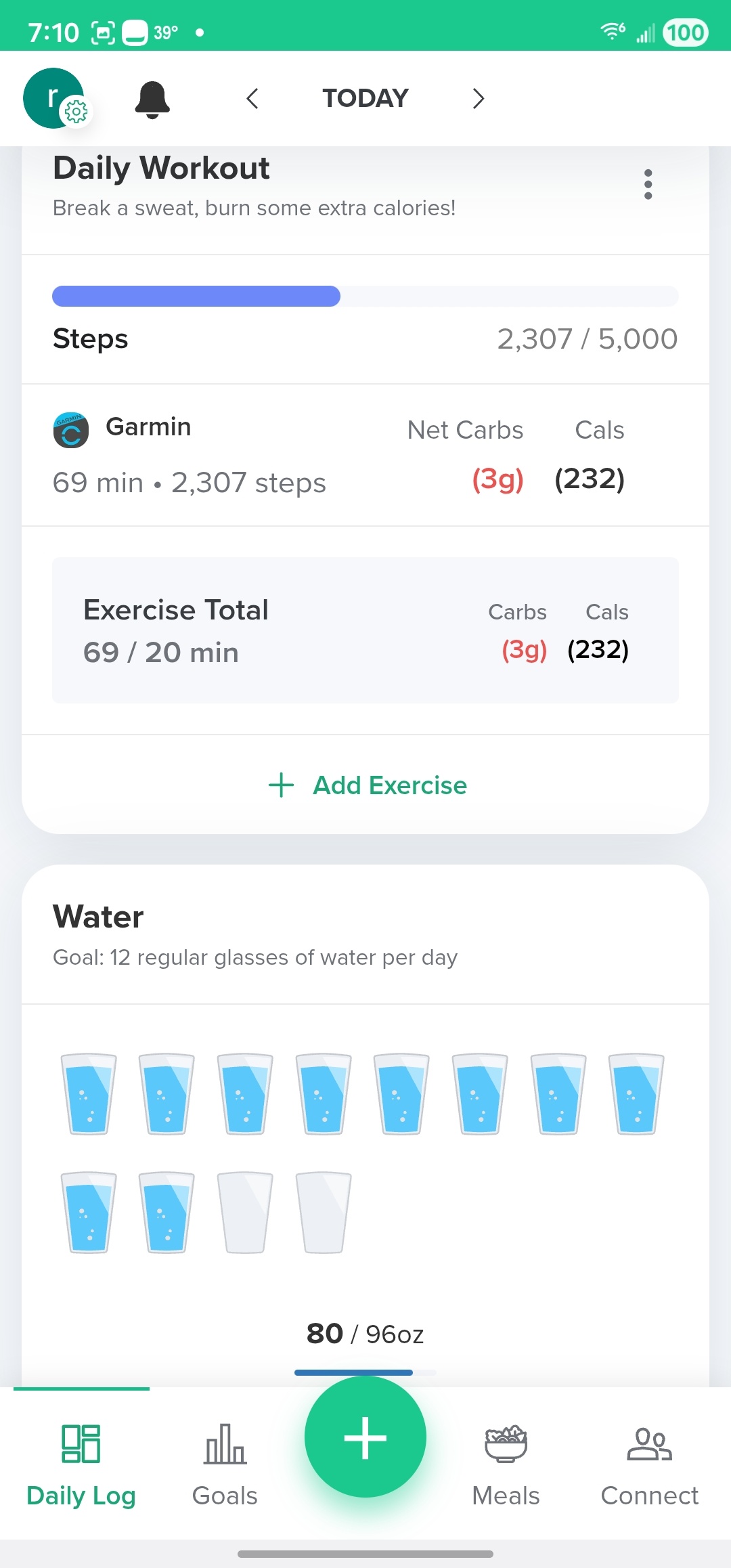Image resolution: width=731 pixels, height=1568 pixels.
Task: Tap Add Exercise
Action: pos(367,785)
